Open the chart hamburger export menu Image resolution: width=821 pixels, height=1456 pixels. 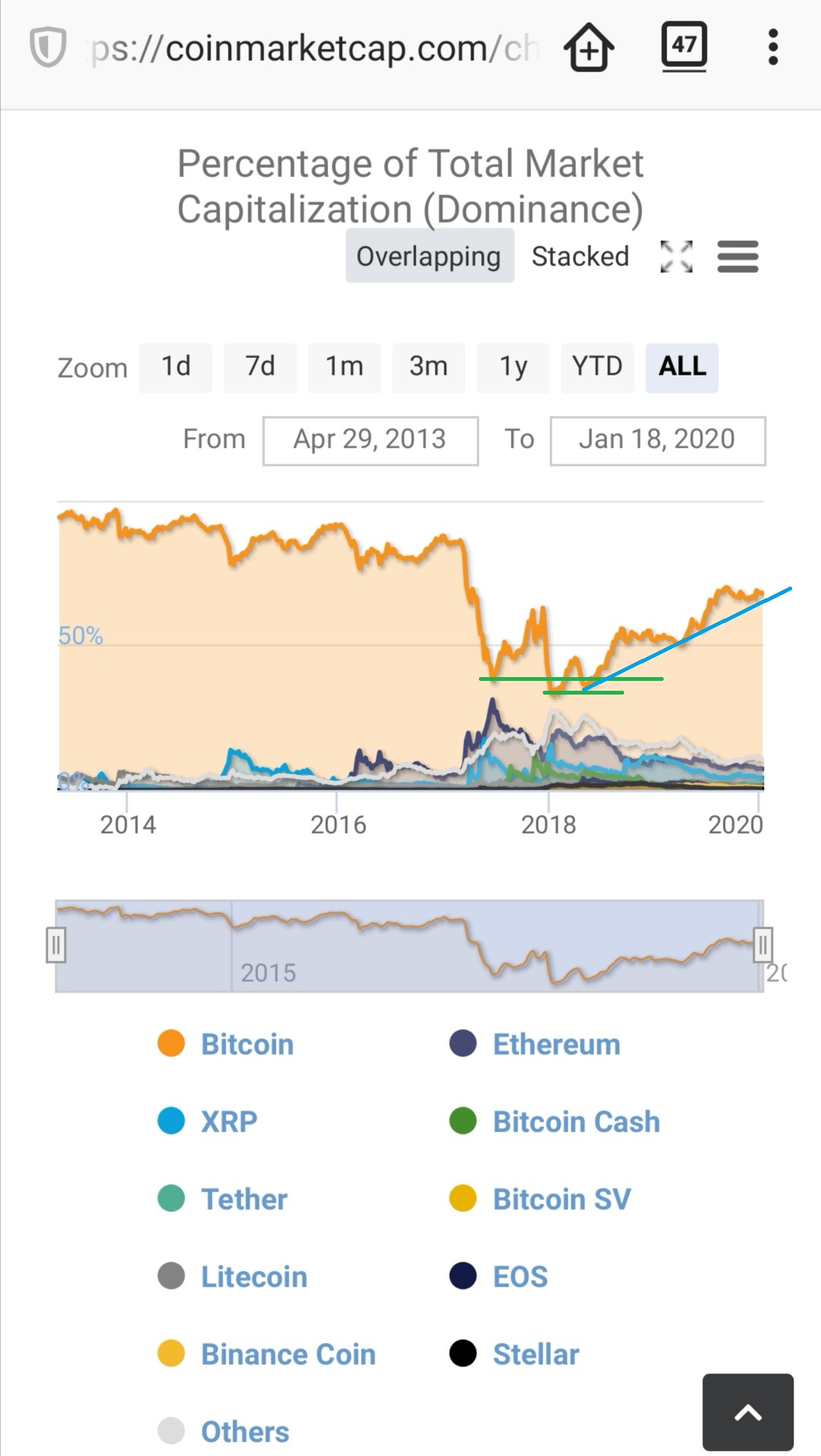(x=736, y=258)
